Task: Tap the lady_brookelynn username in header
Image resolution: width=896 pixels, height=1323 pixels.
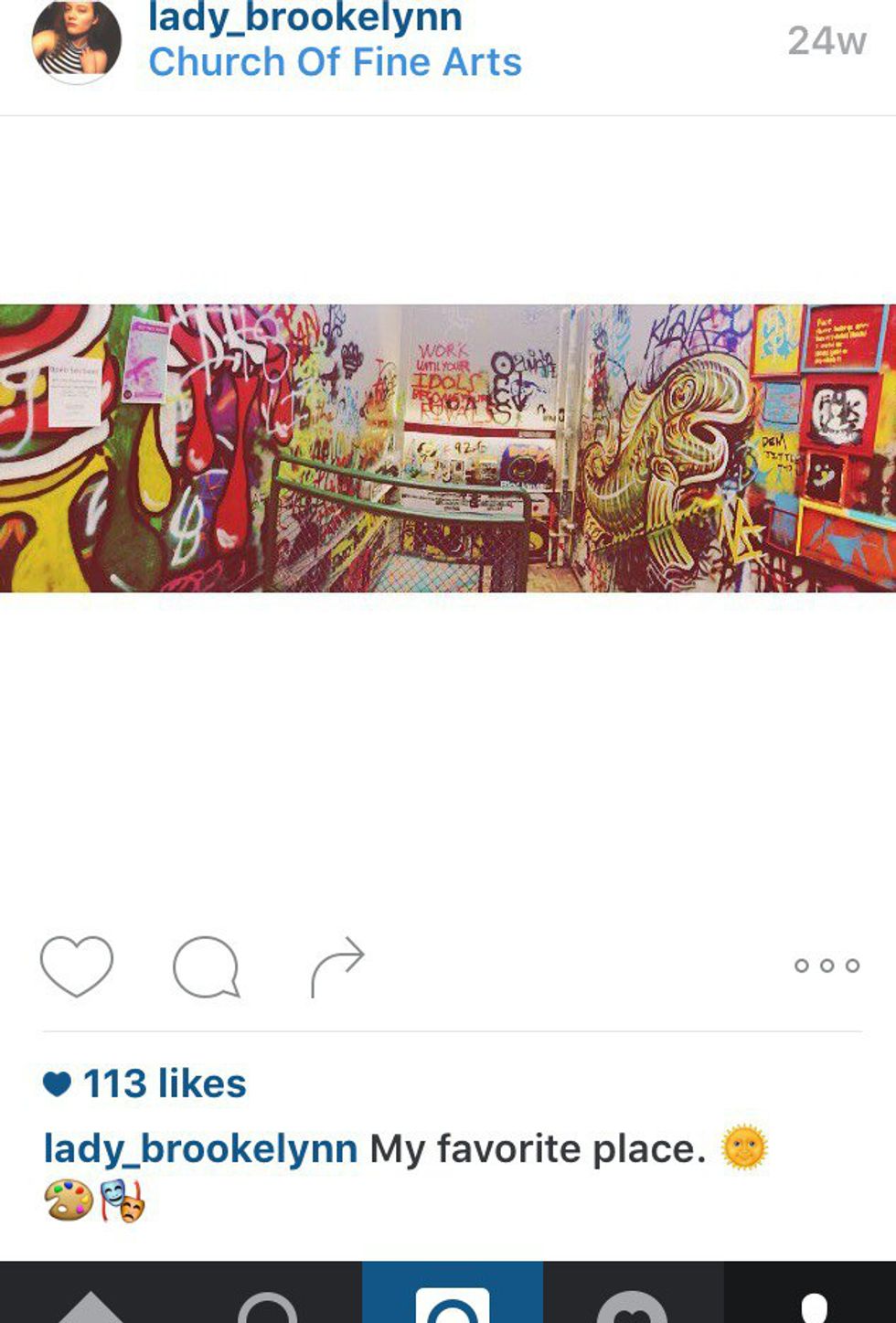Action: click(x=304, y=18)
